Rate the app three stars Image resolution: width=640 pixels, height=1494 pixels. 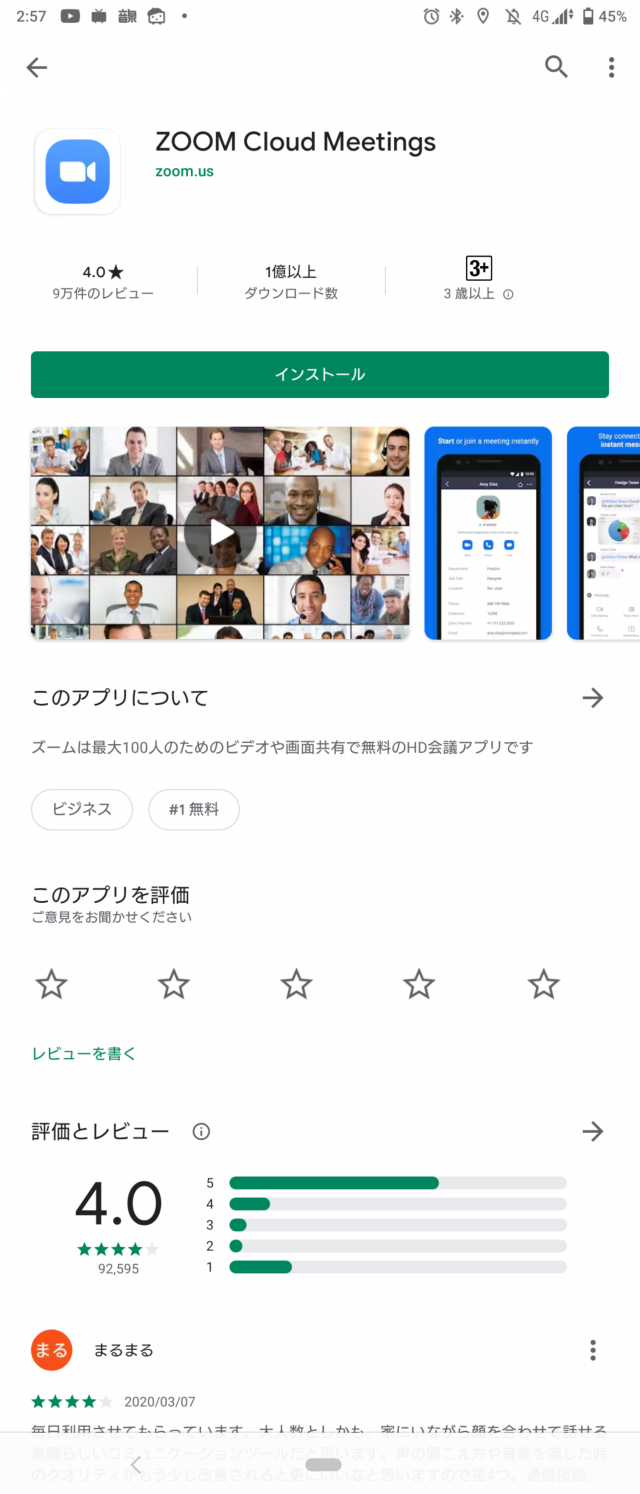pos(296,984)
